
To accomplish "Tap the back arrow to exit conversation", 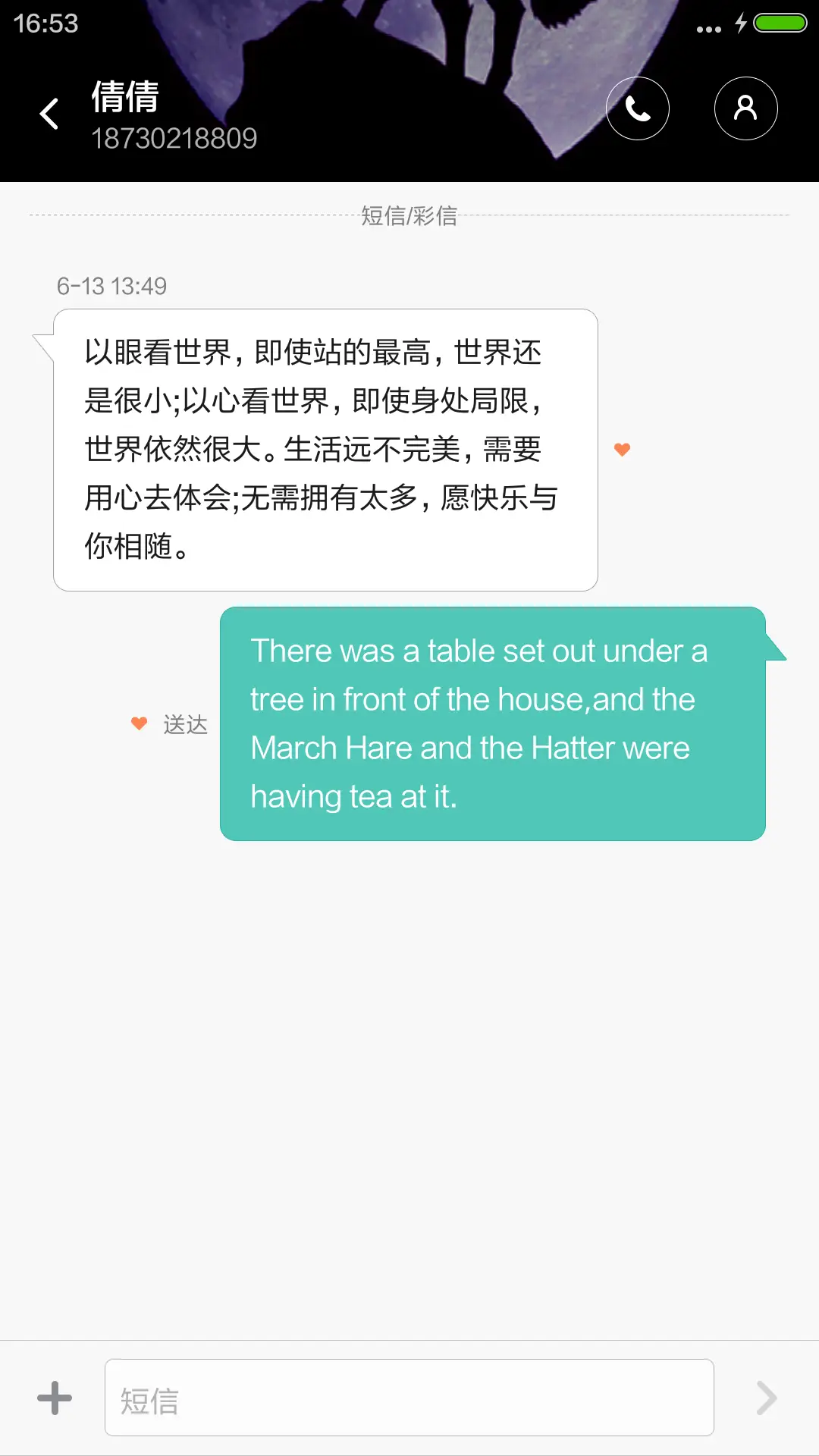I will pos(49,113).
